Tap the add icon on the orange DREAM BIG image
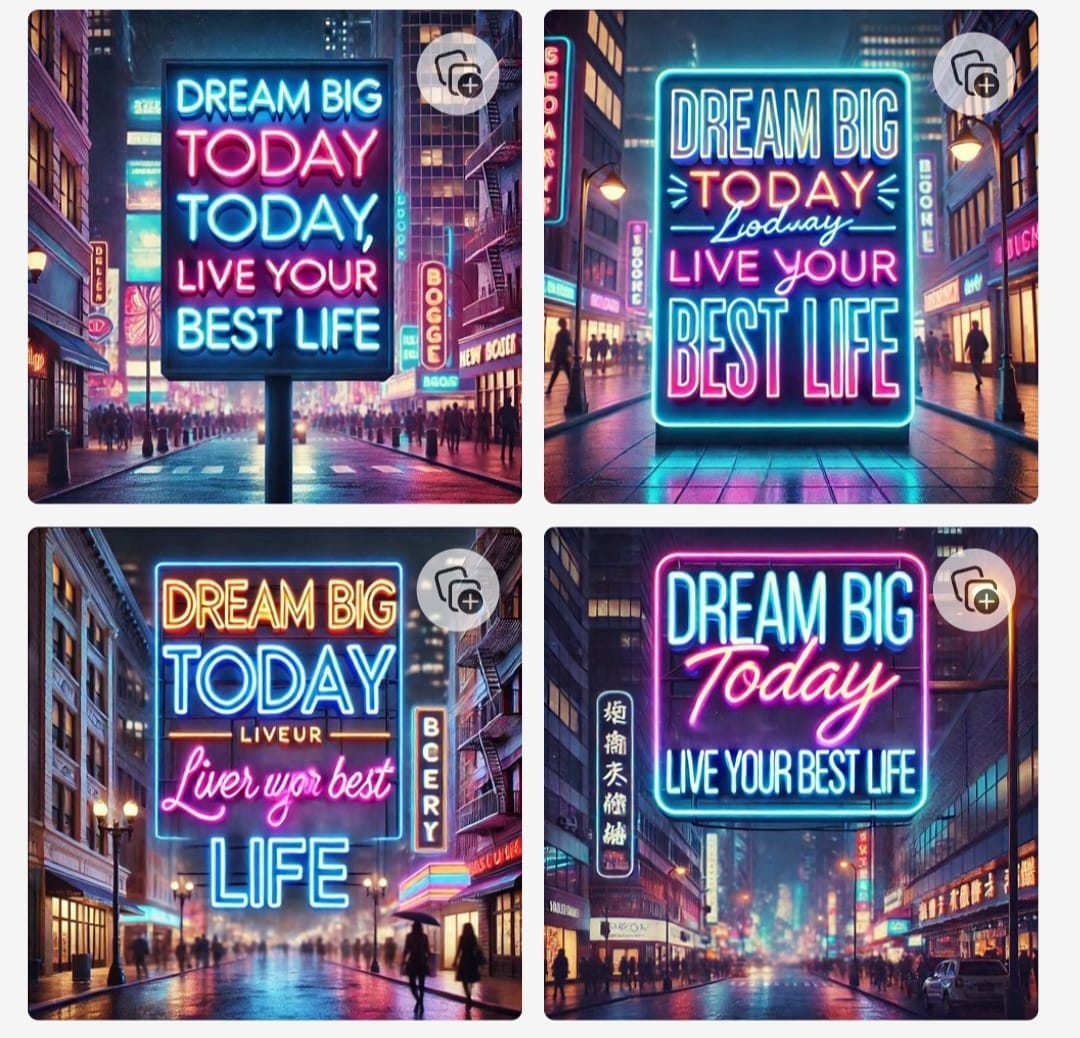 457,590
